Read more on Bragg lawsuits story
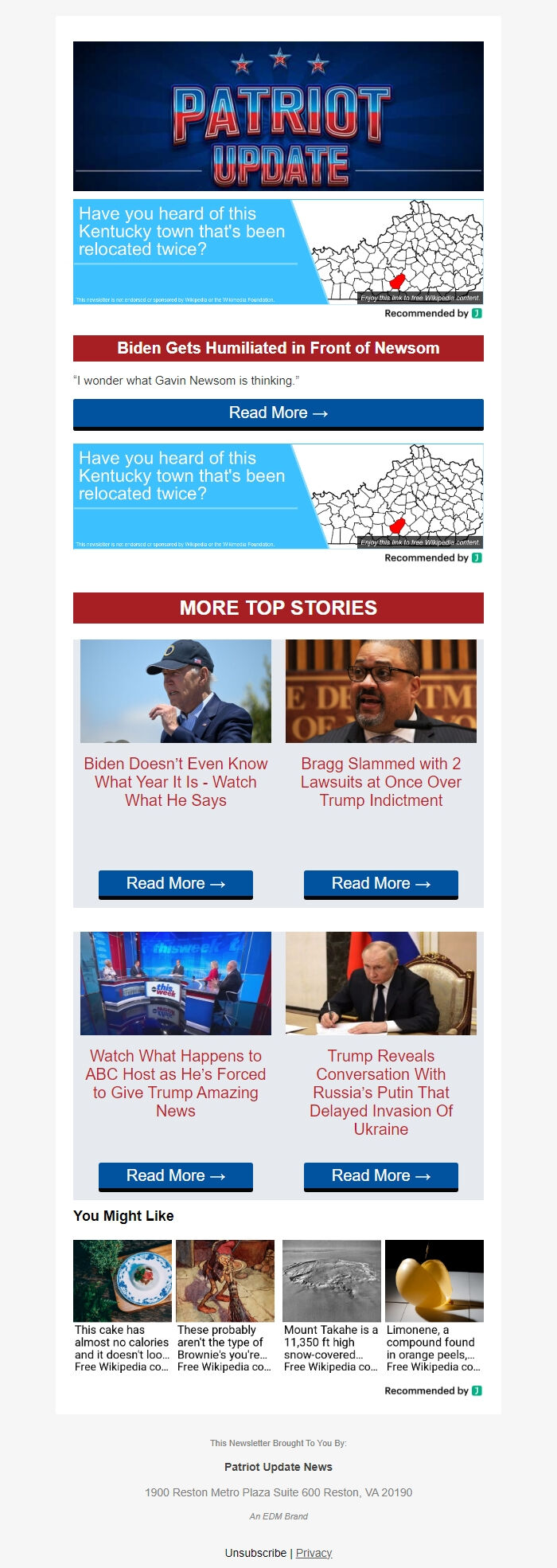 (380, 883)
